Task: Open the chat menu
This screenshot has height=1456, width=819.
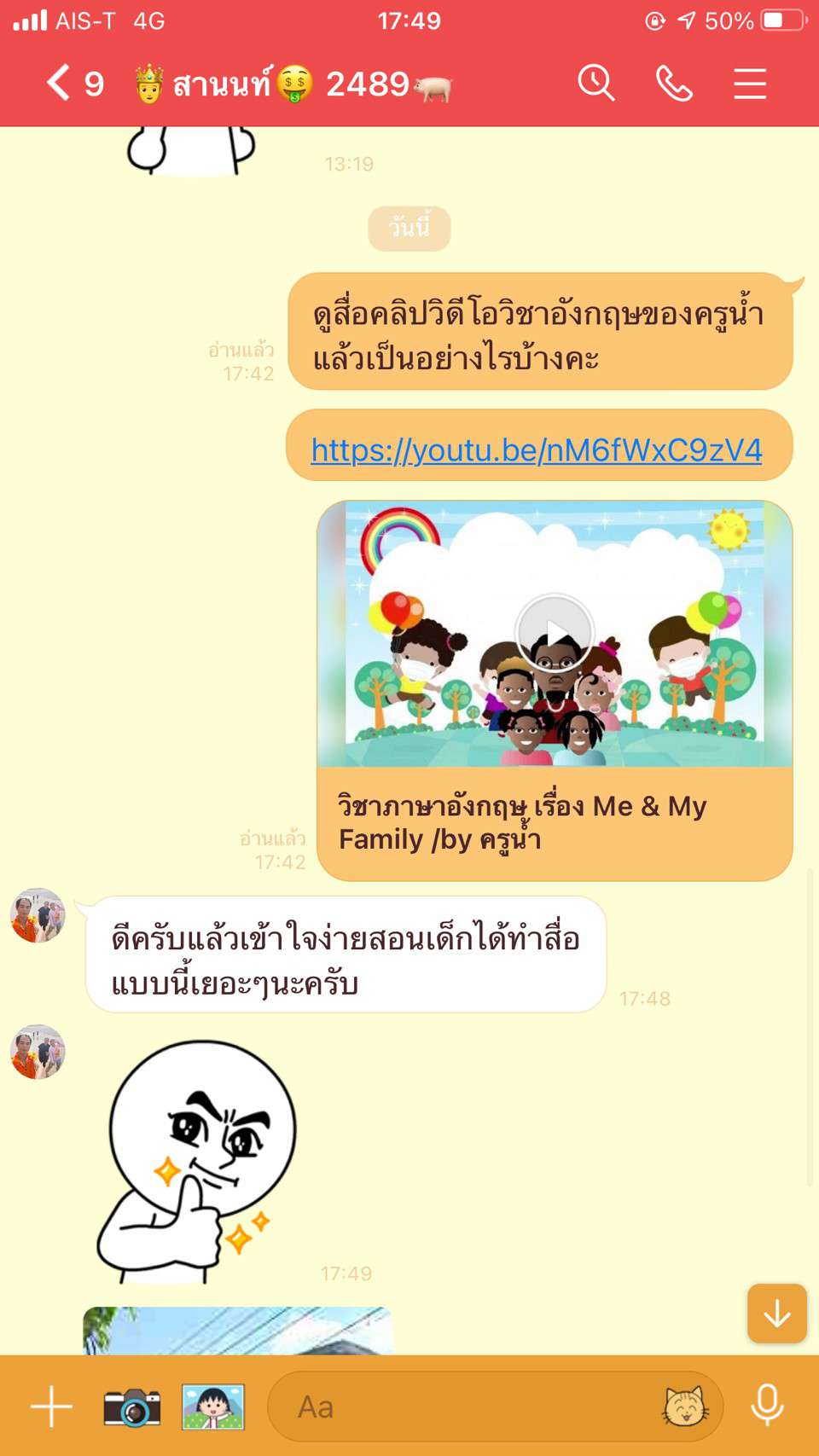Action: tap(750, 84)
